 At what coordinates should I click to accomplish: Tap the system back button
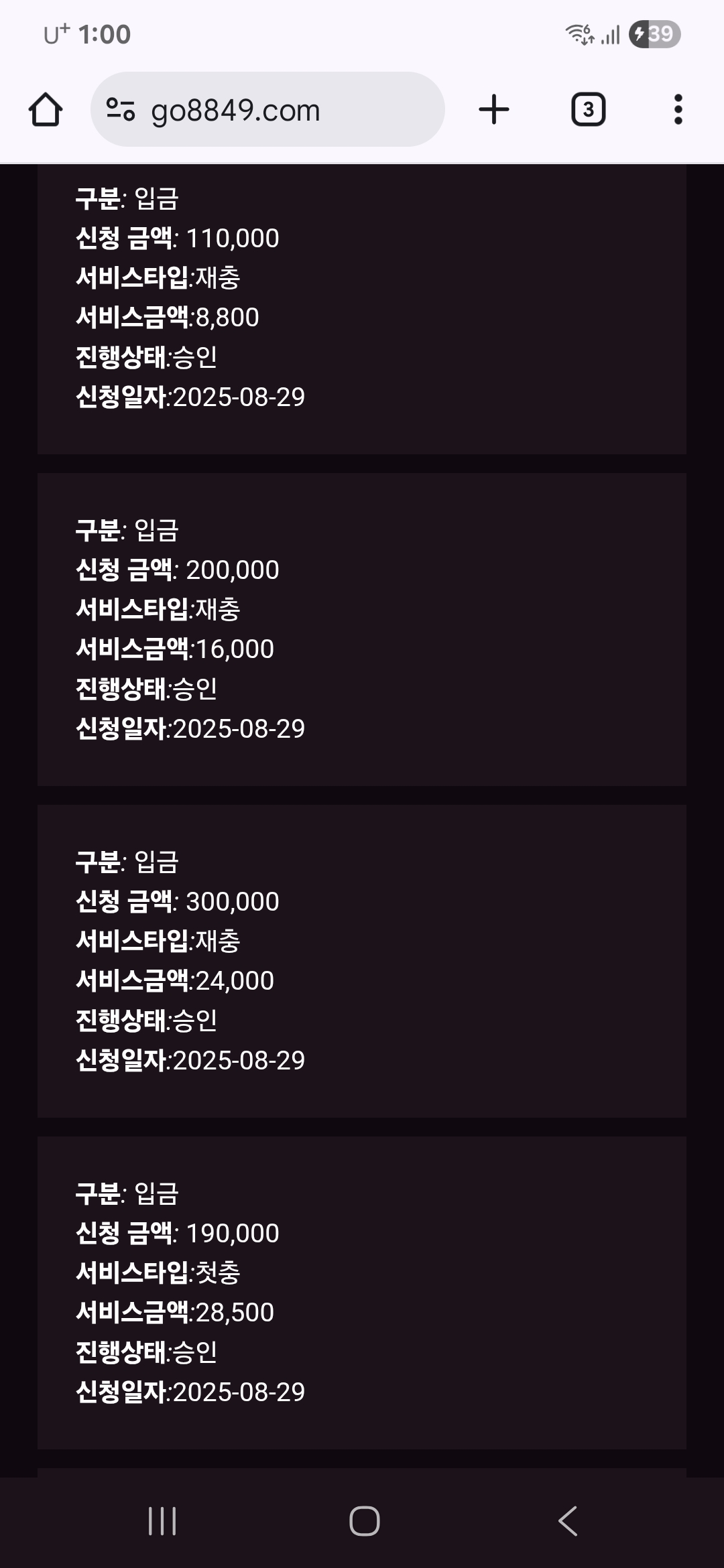click(568, 1521)
